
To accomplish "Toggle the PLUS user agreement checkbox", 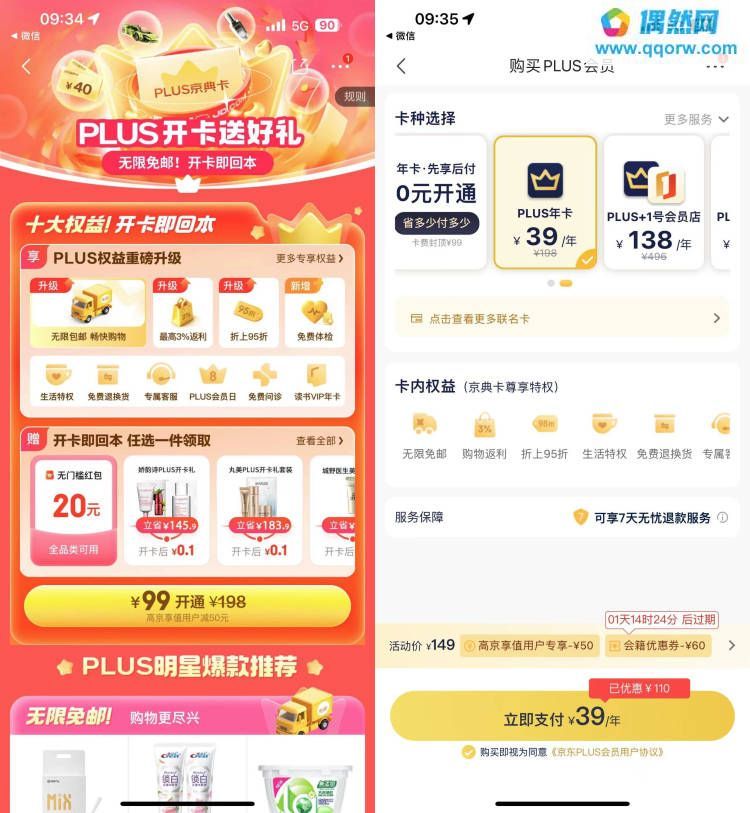I will coord(468,752).
